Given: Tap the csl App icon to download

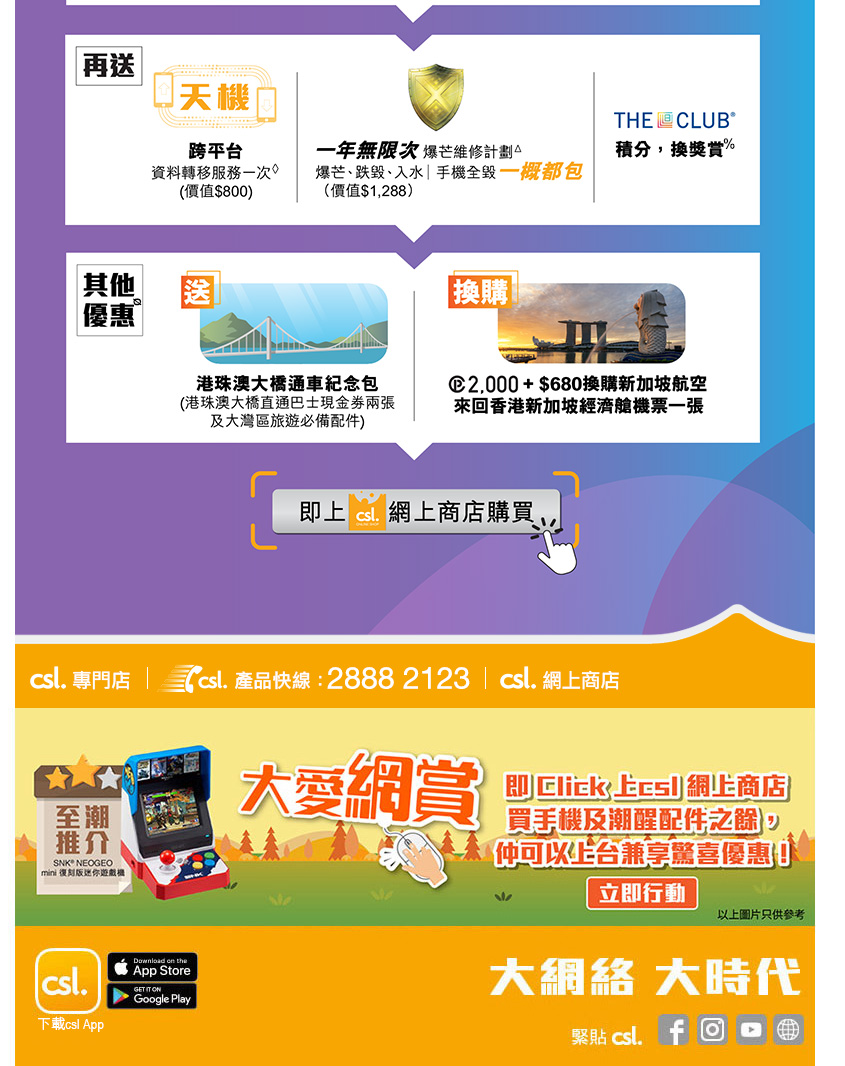Looking at the screenshot, I should coord(68,981).
